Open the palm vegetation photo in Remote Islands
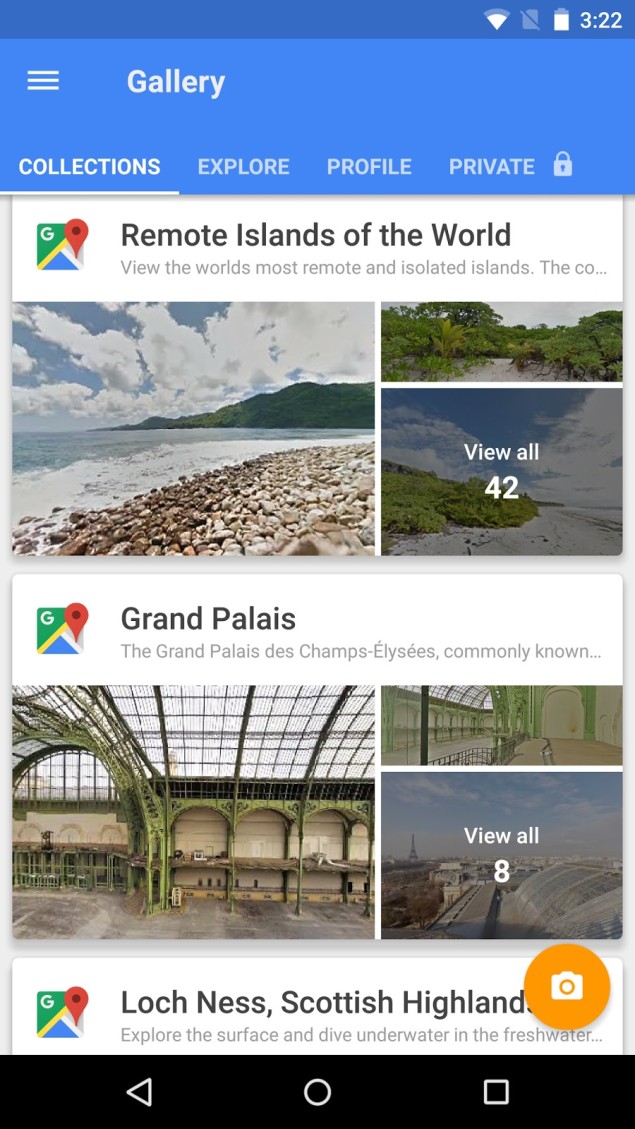Viewport: 635px width, 1129px height. pyautogui.click(x=501, y=342)
